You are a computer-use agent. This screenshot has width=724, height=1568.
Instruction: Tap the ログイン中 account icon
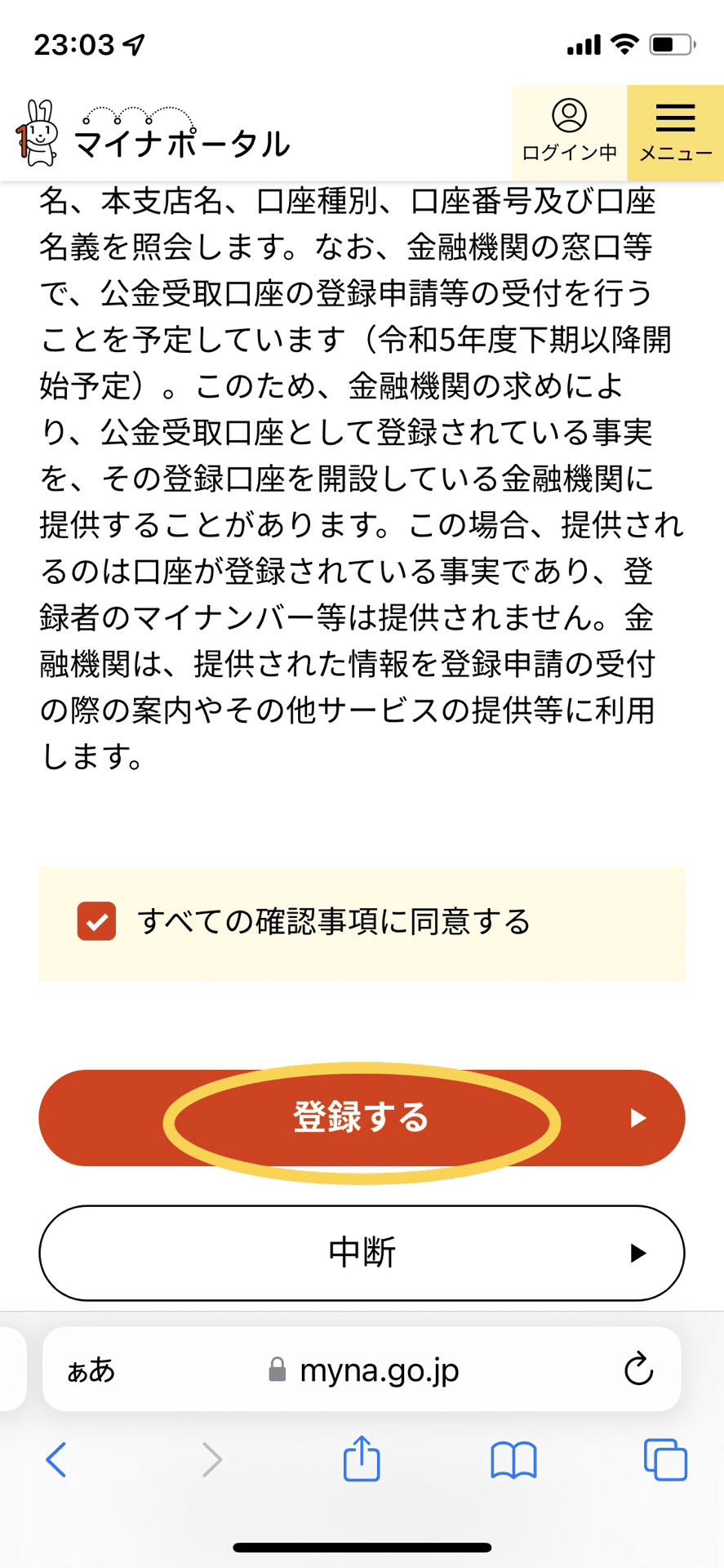click(x=569, y=132)
